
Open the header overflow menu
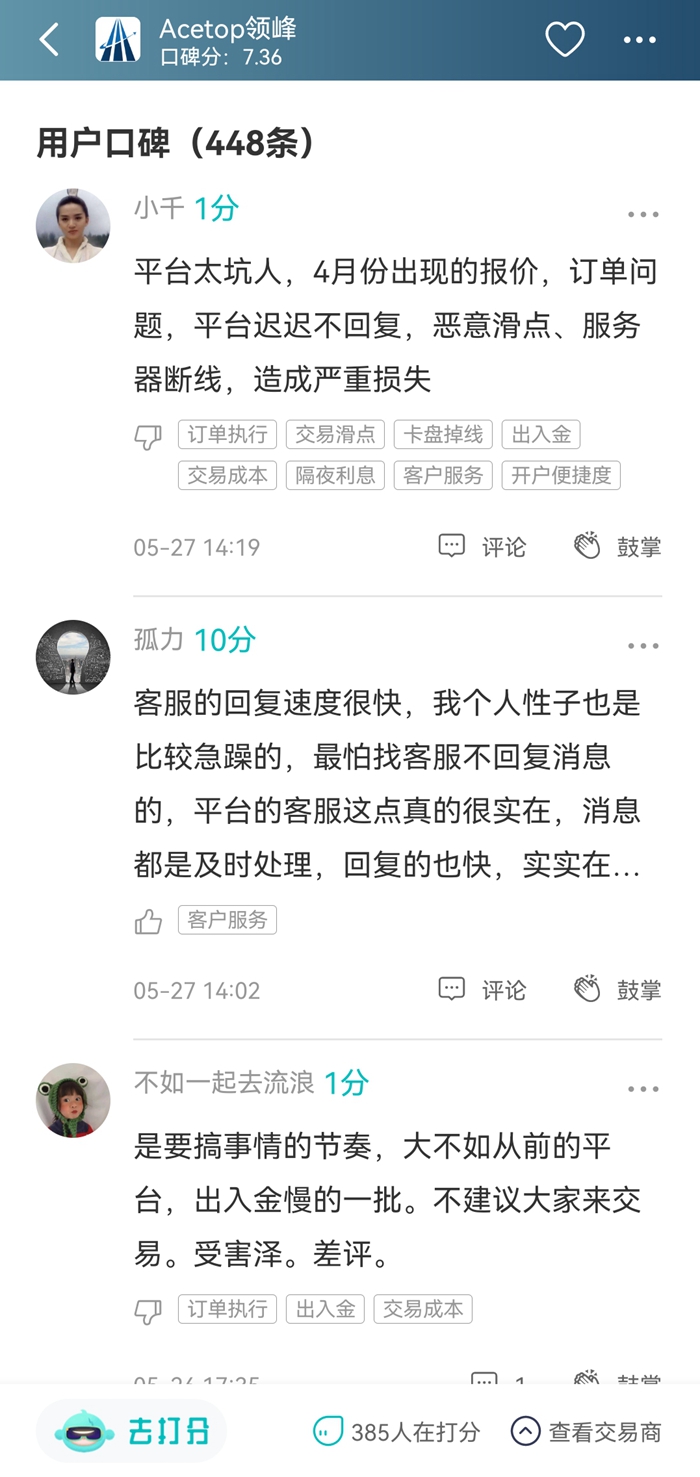[x=640, y=40]
